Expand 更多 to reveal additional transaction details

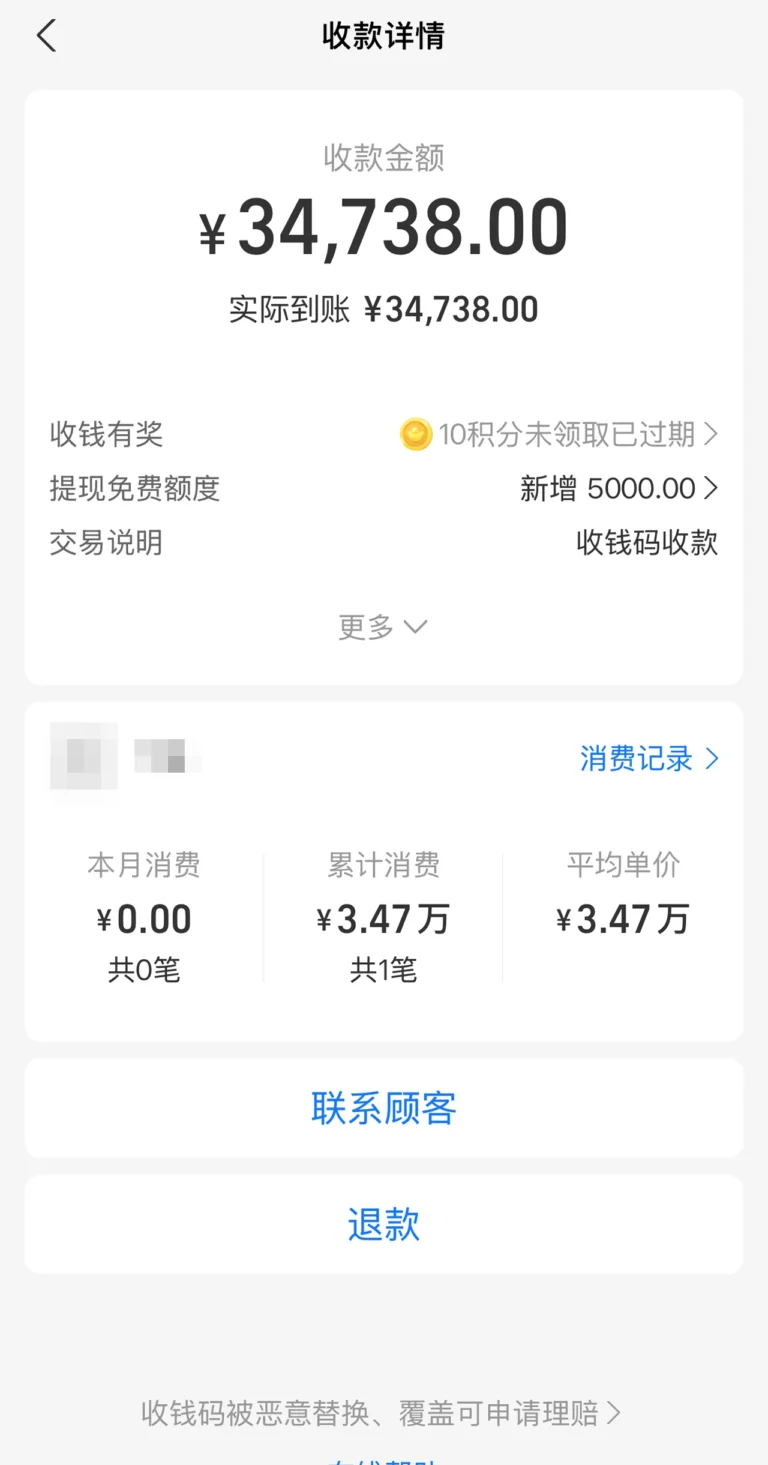pos(384,627)
